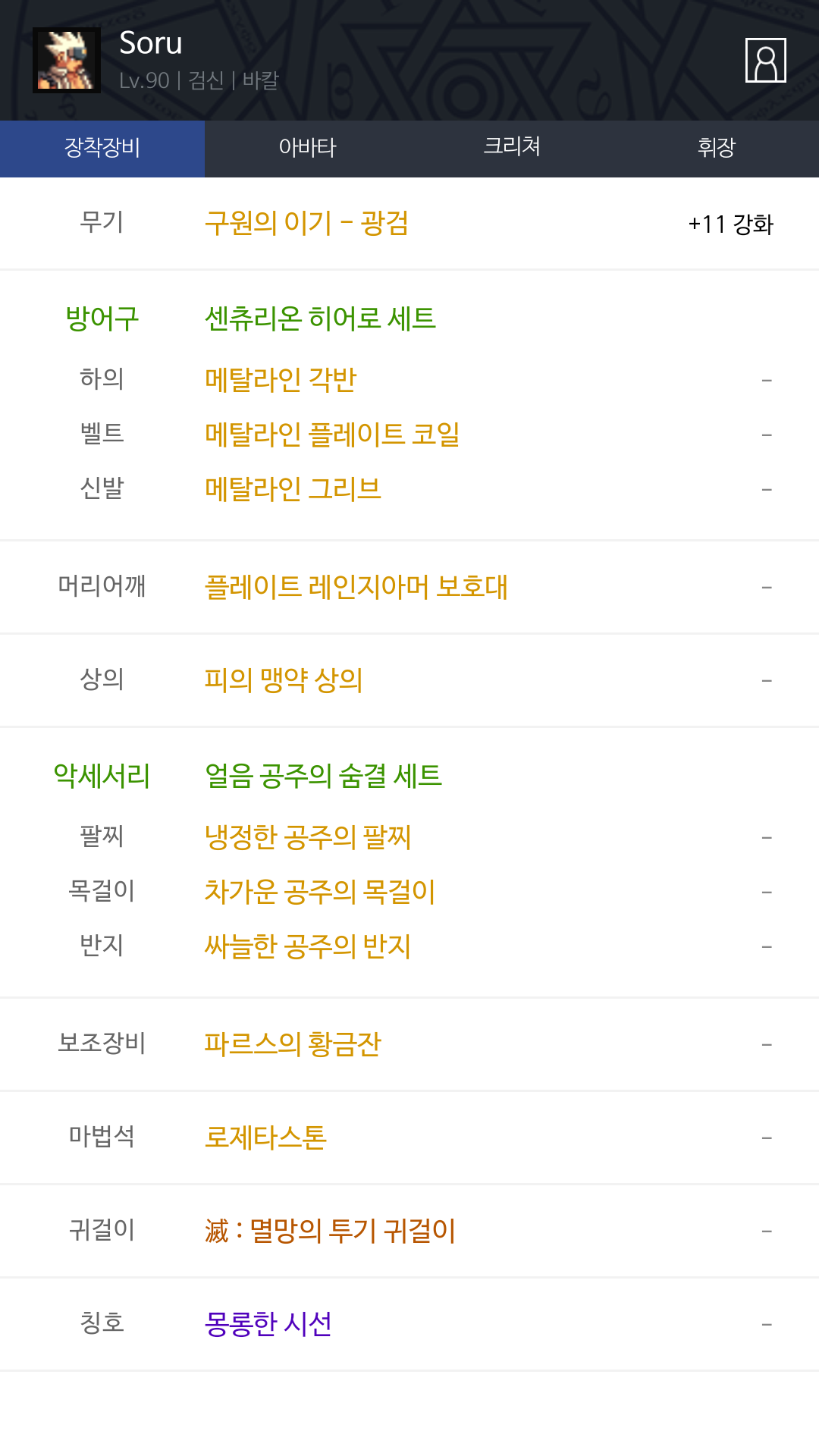This screenshot has width=819, height=1456.
Task: Open the character profile icon
Action: 765,60
